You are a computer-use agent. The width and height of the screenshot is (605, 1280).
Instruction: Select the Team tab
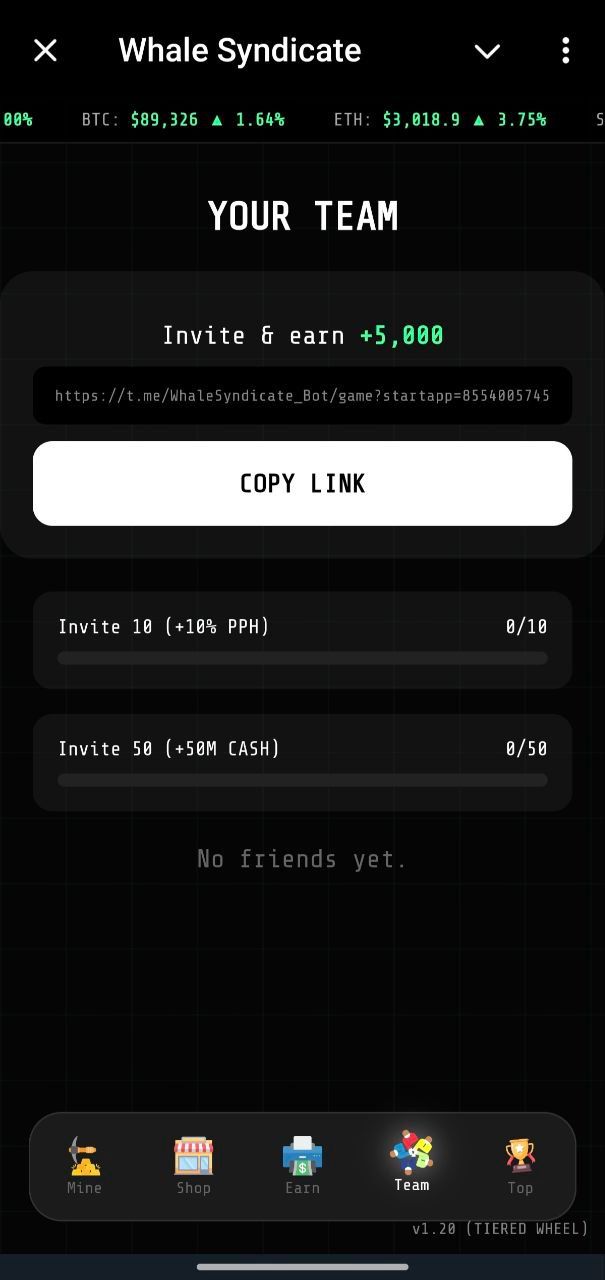pos(411,1163)
